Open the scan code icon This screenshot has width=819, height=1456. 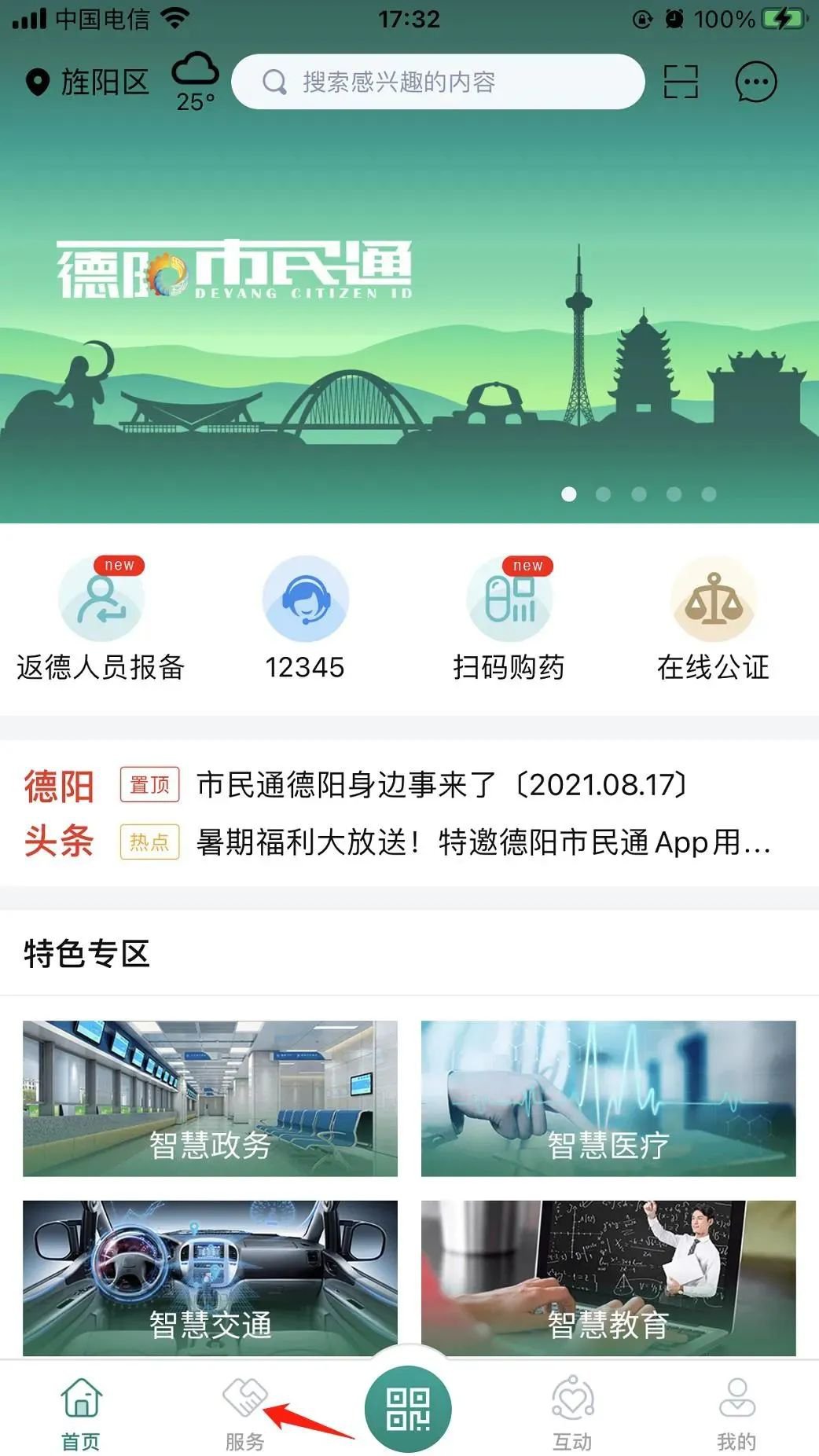pos(681,82)
